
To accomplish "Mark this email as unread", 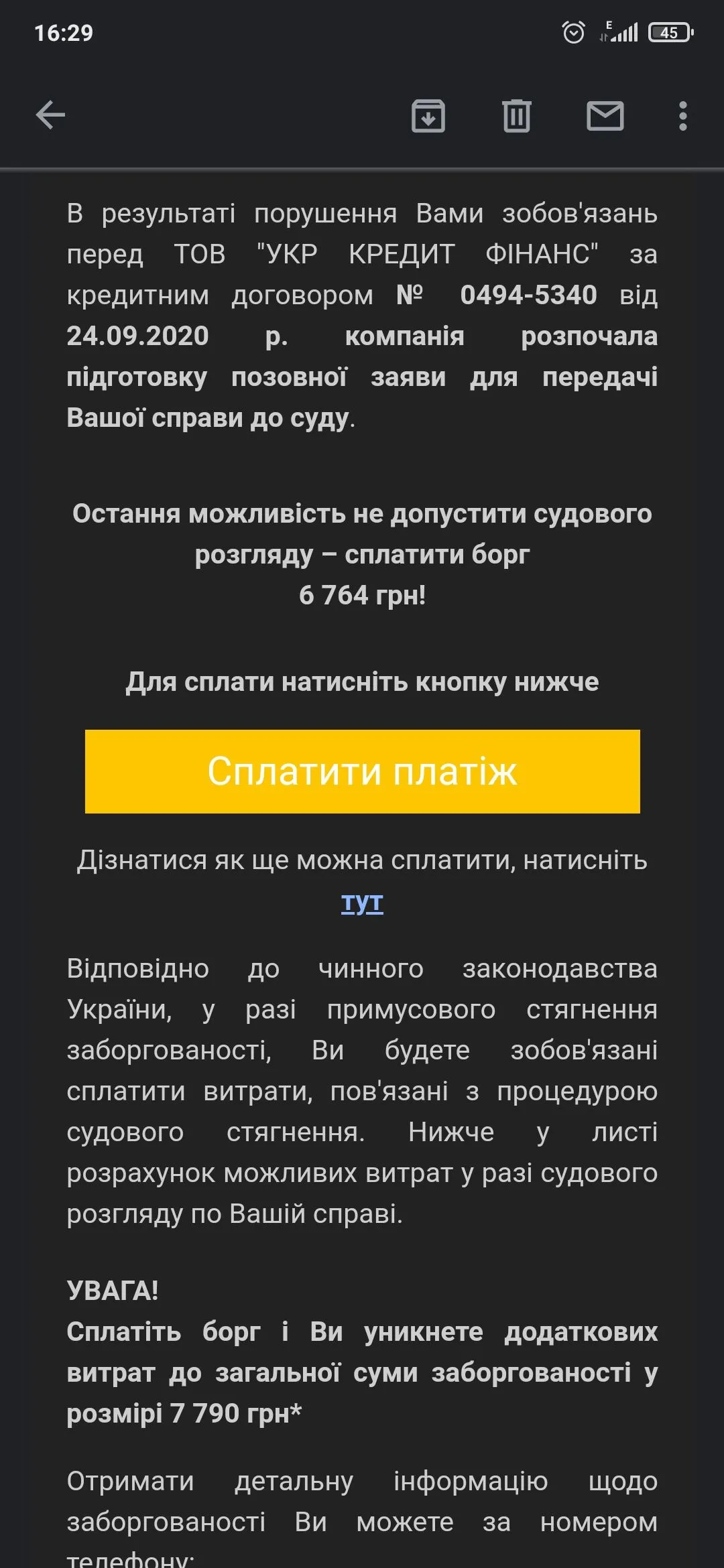I will (605, 116).
